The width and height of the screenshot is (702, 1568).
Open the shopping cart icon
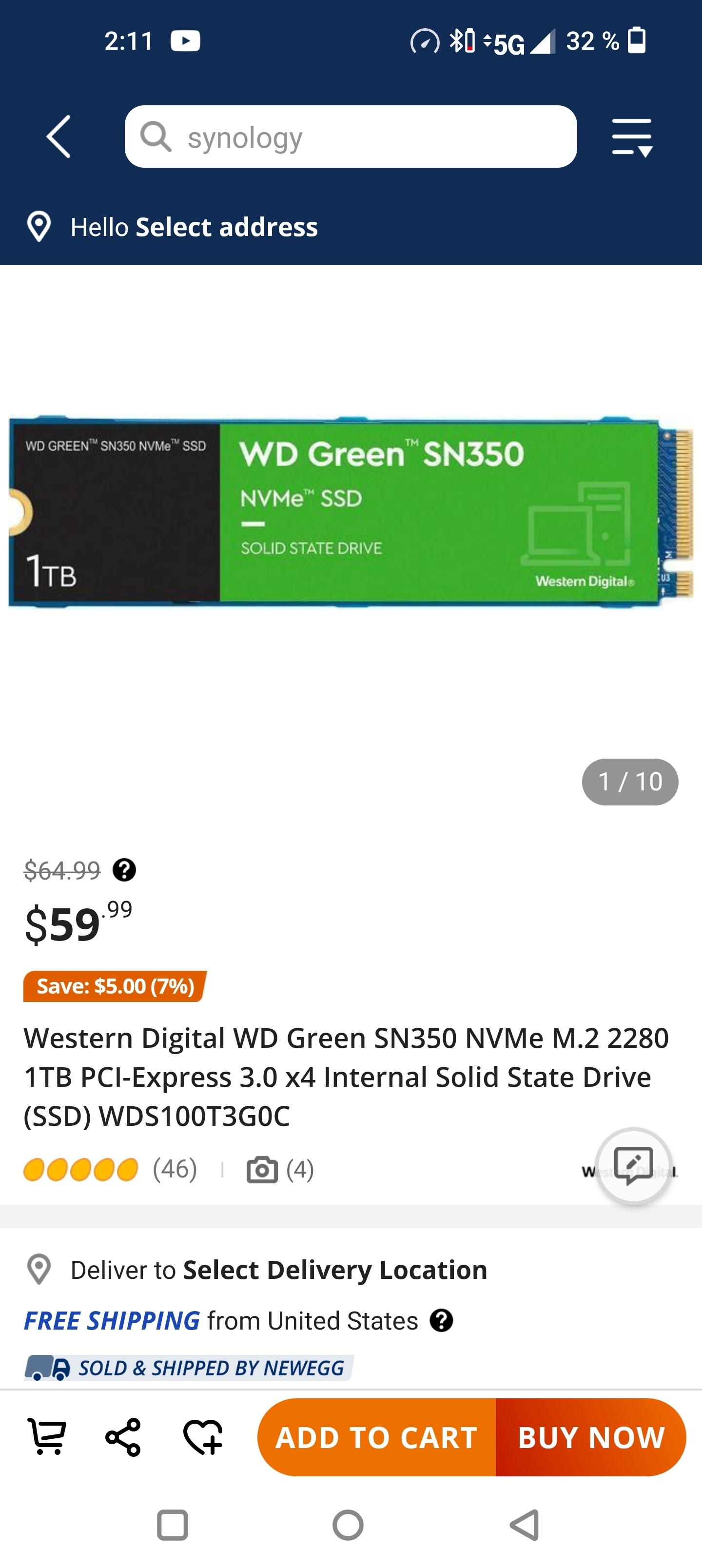47,1436
